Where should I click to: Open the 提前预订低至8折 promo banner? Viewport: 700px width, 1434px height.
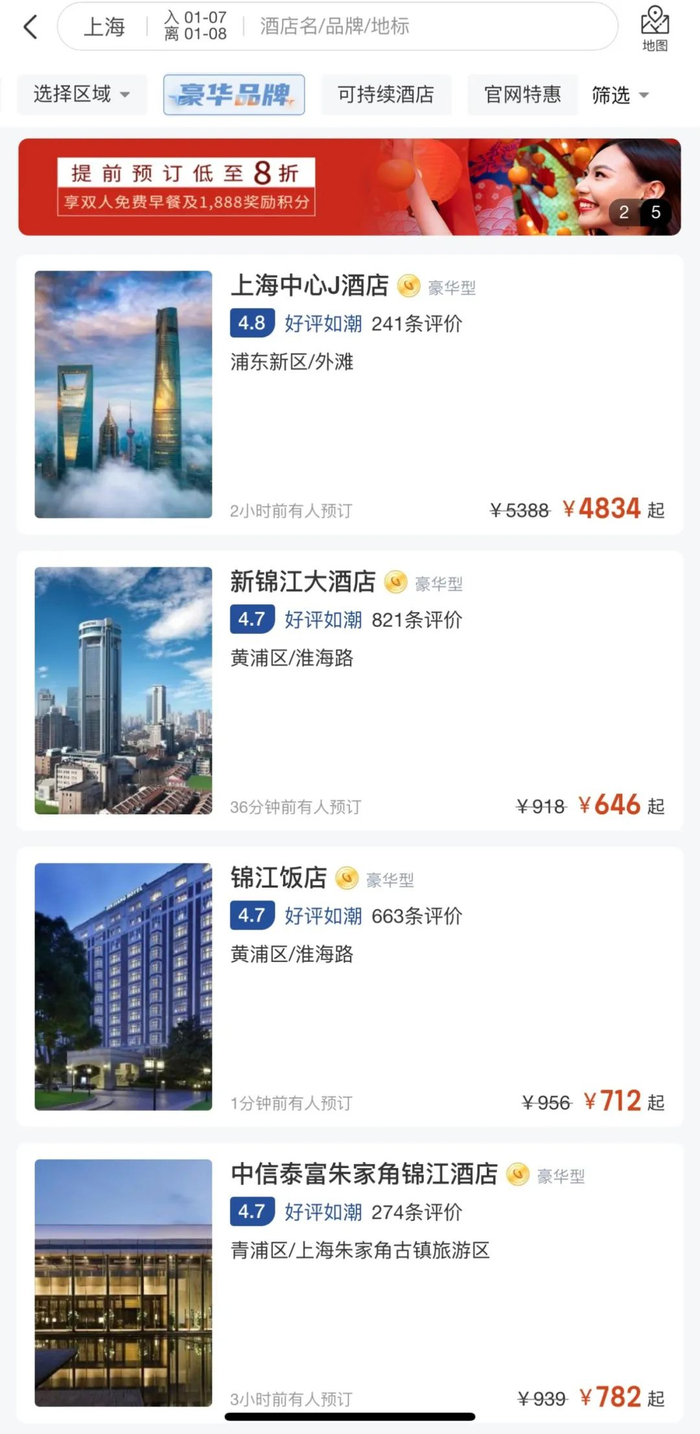(349, 187)
